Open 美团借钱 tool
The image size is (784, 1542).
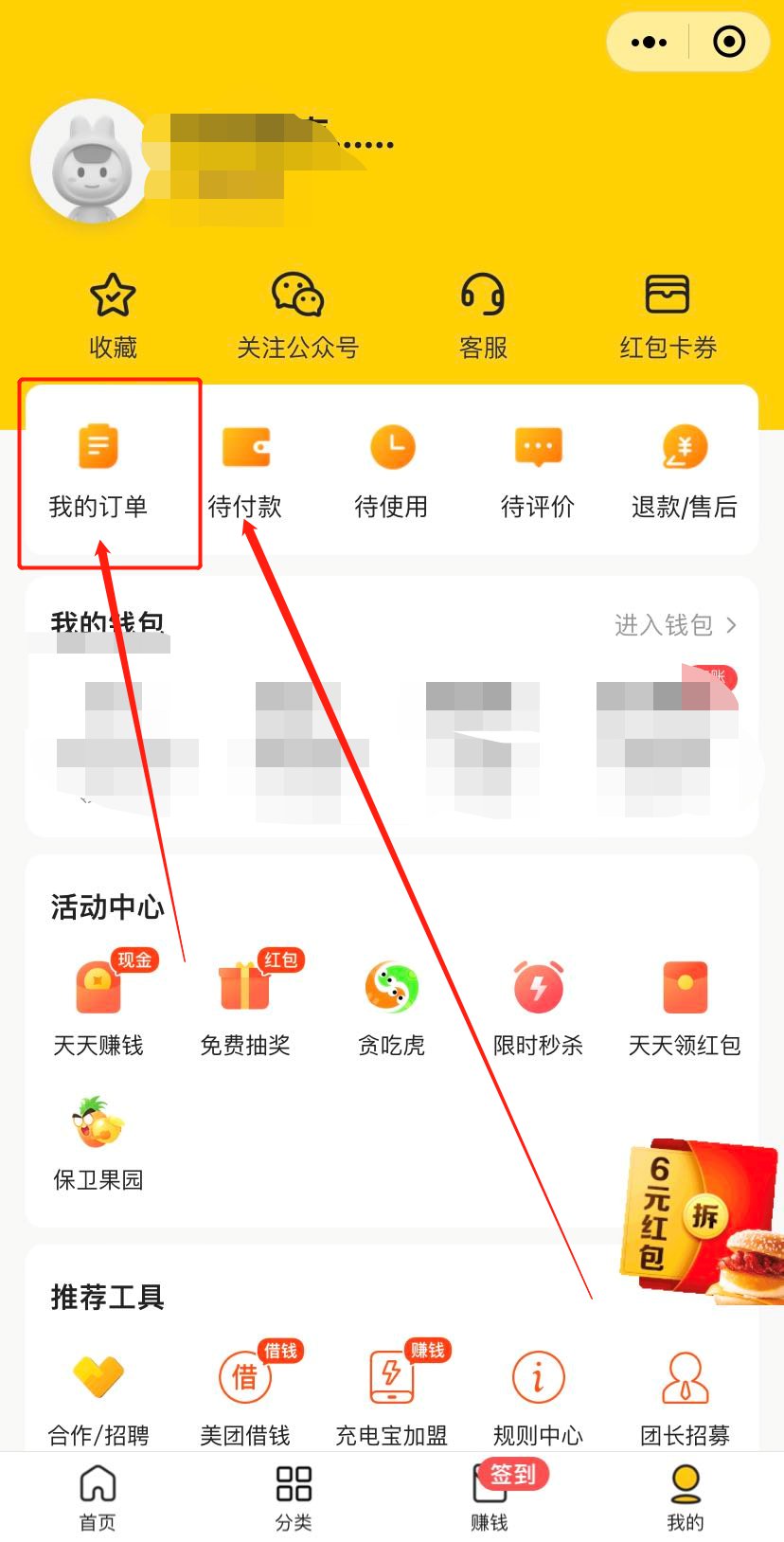click(245, 1394)
